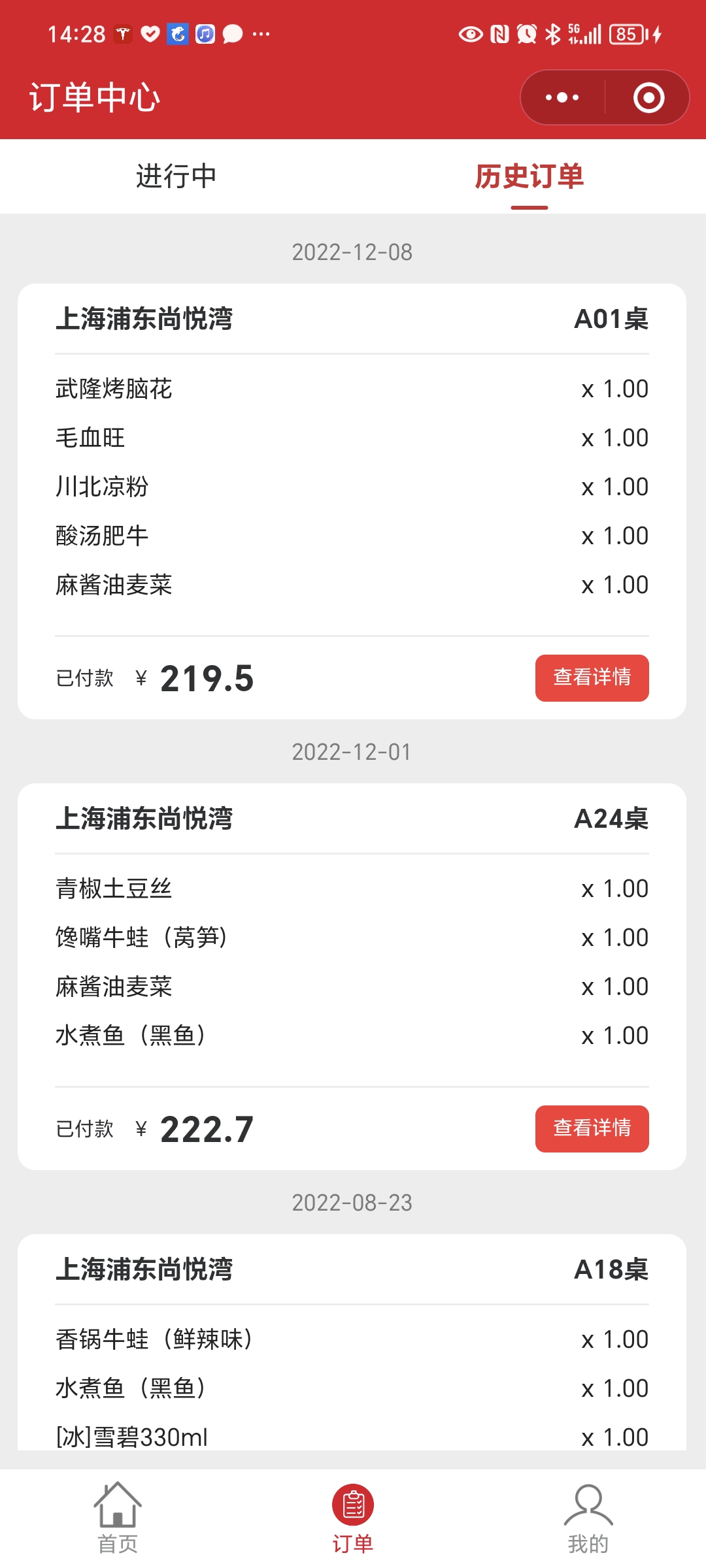Viewport: 706px width, 1568px height.
Task: Open the mini program more-options menu
Action: pos(562,98)
